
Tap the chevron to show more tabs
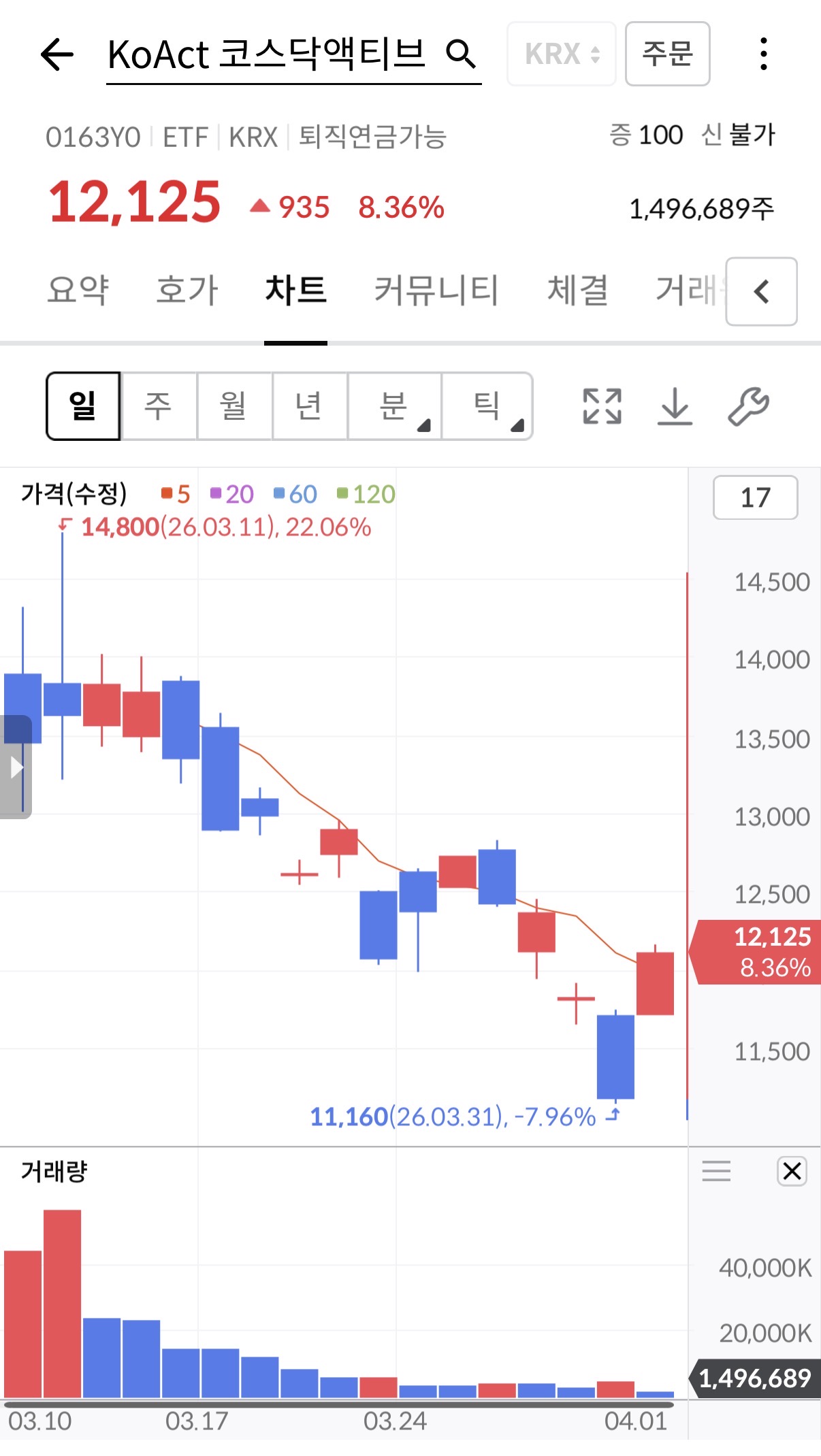tap(761, 292)
